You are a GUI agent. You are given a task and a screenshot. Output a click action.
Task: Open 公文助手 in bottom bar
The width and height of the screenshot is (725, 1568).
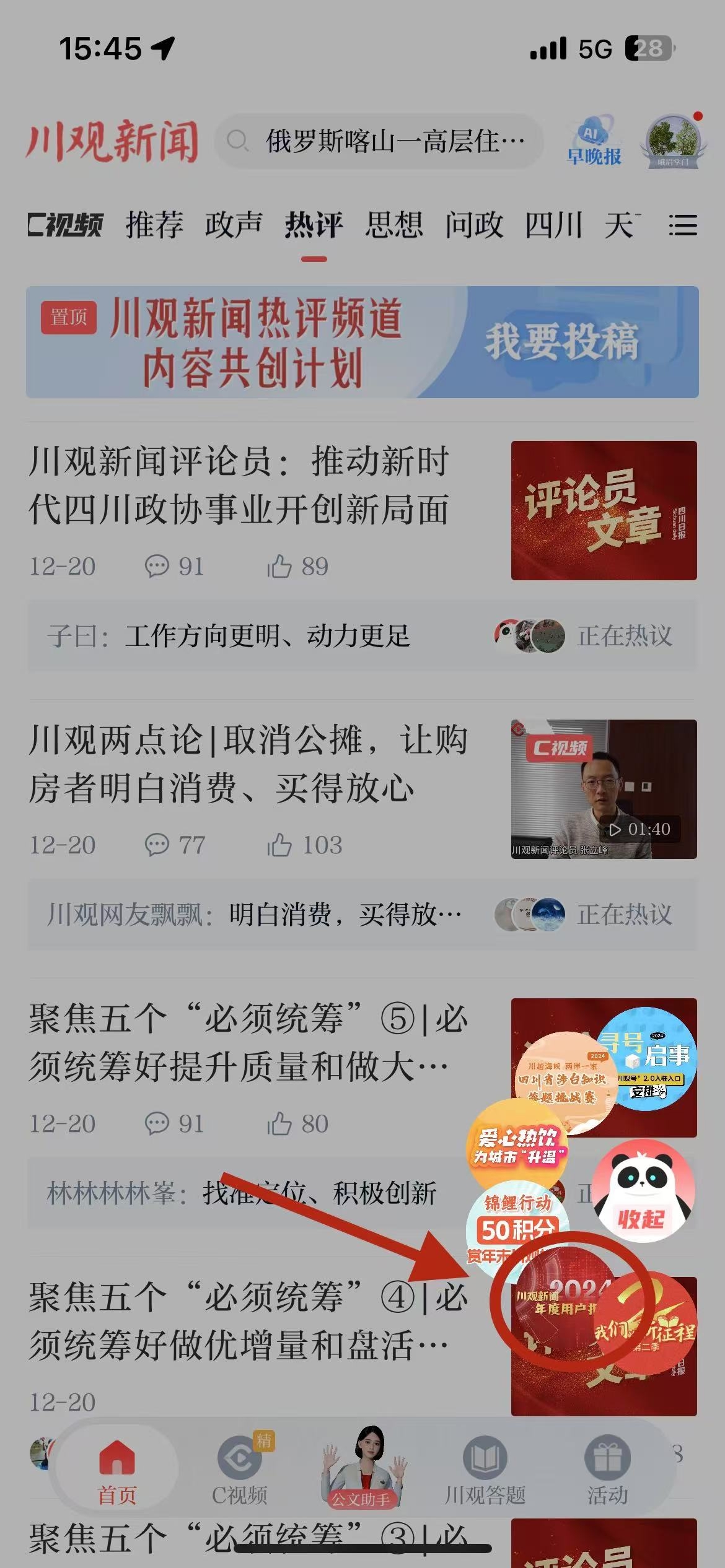point(361,1469)
